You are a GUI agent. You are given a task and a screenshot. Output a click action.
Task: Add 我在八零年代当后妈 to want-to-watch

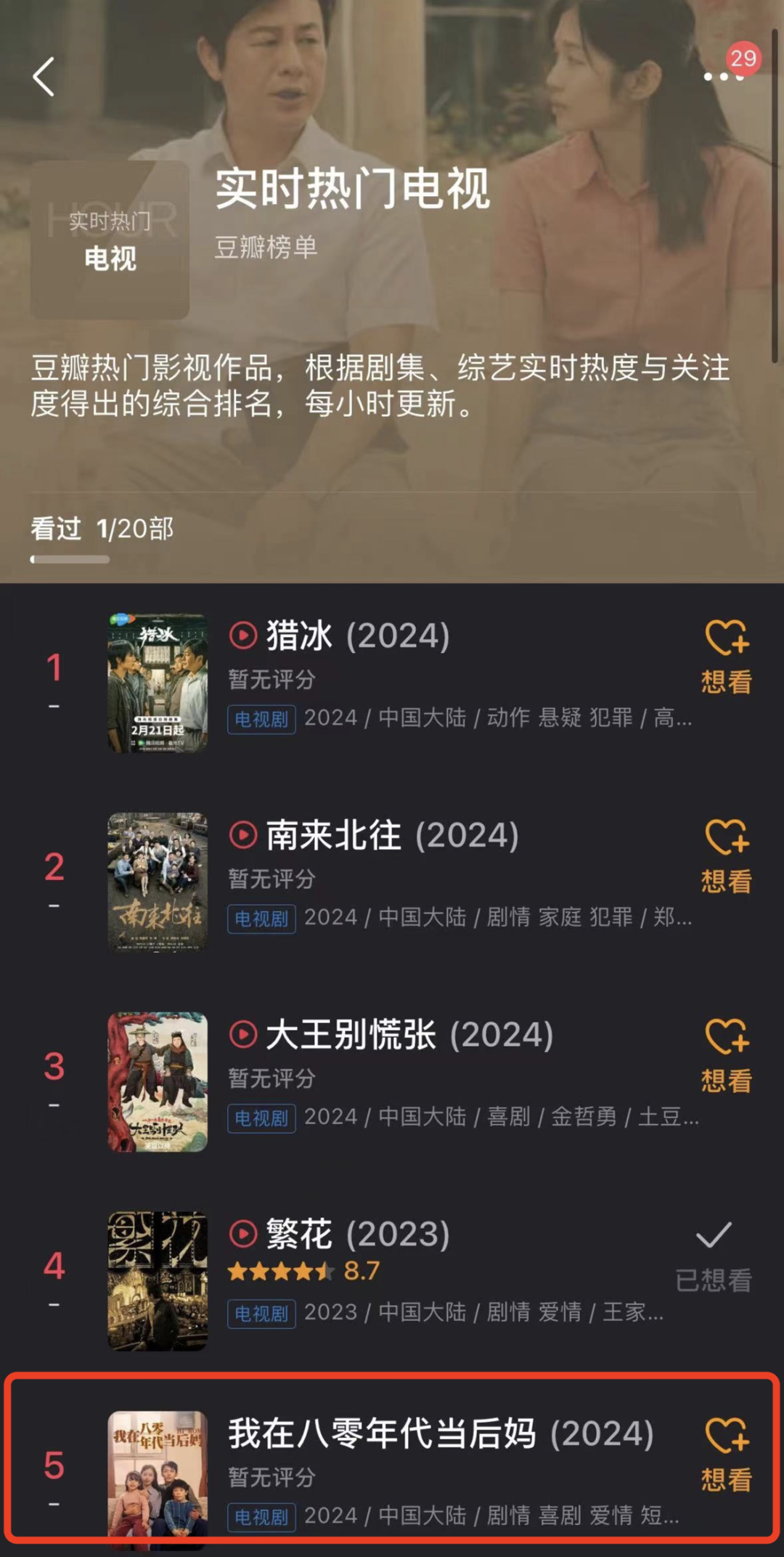click(x=726, y=1455)
